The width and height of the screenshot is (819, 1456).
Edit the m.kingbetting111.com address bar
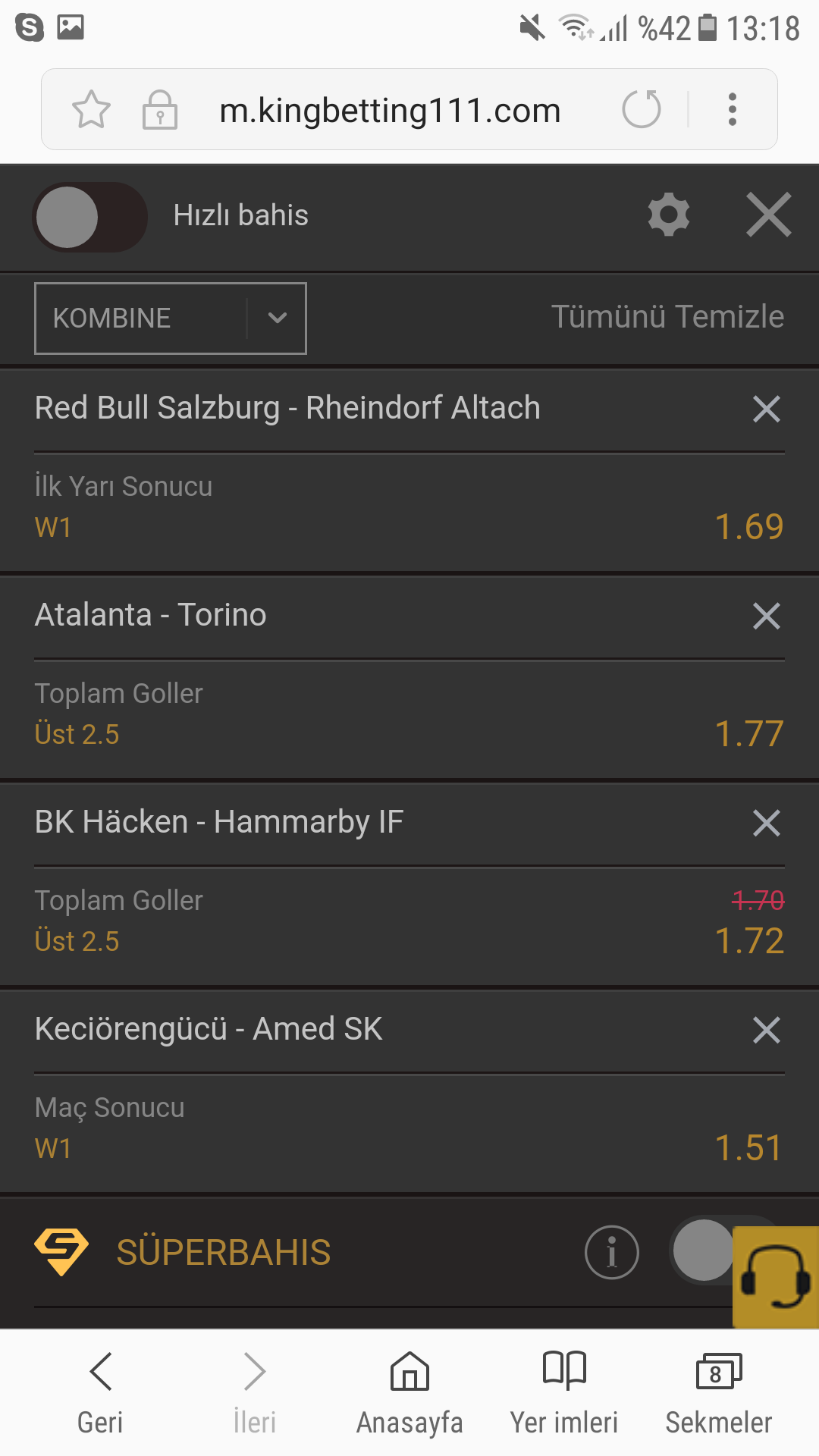(390, 111)
